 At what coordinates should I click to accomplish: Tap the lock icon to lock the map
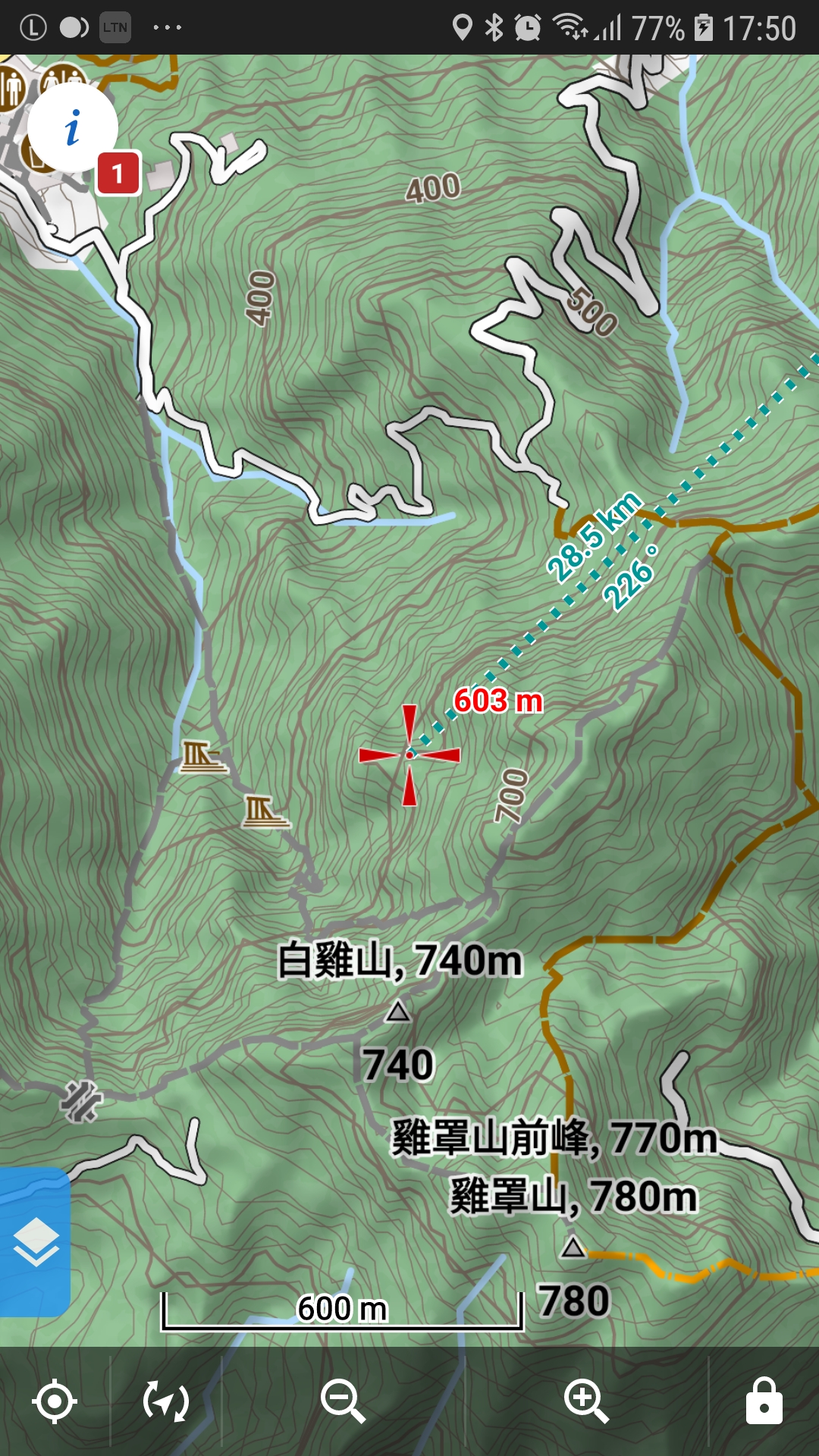tap(764, 1401)
